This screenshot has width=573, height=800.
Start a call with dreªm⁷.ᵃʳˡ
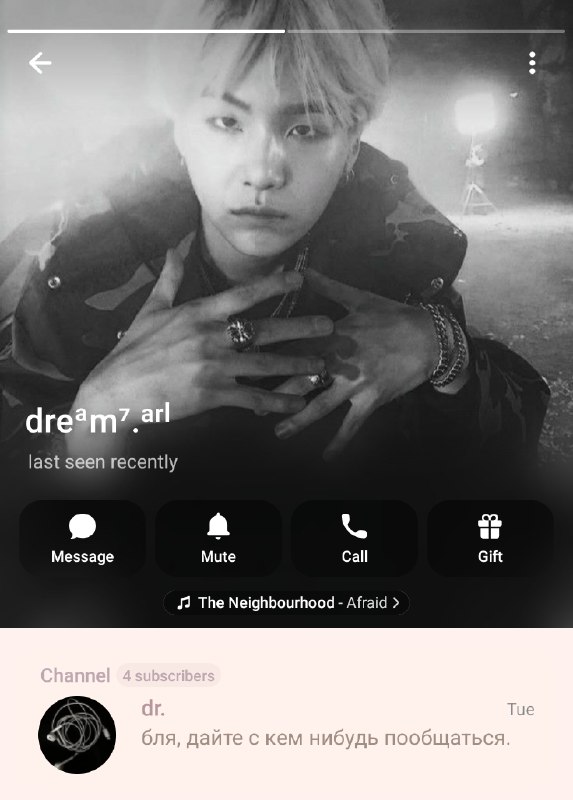(354, 538)
